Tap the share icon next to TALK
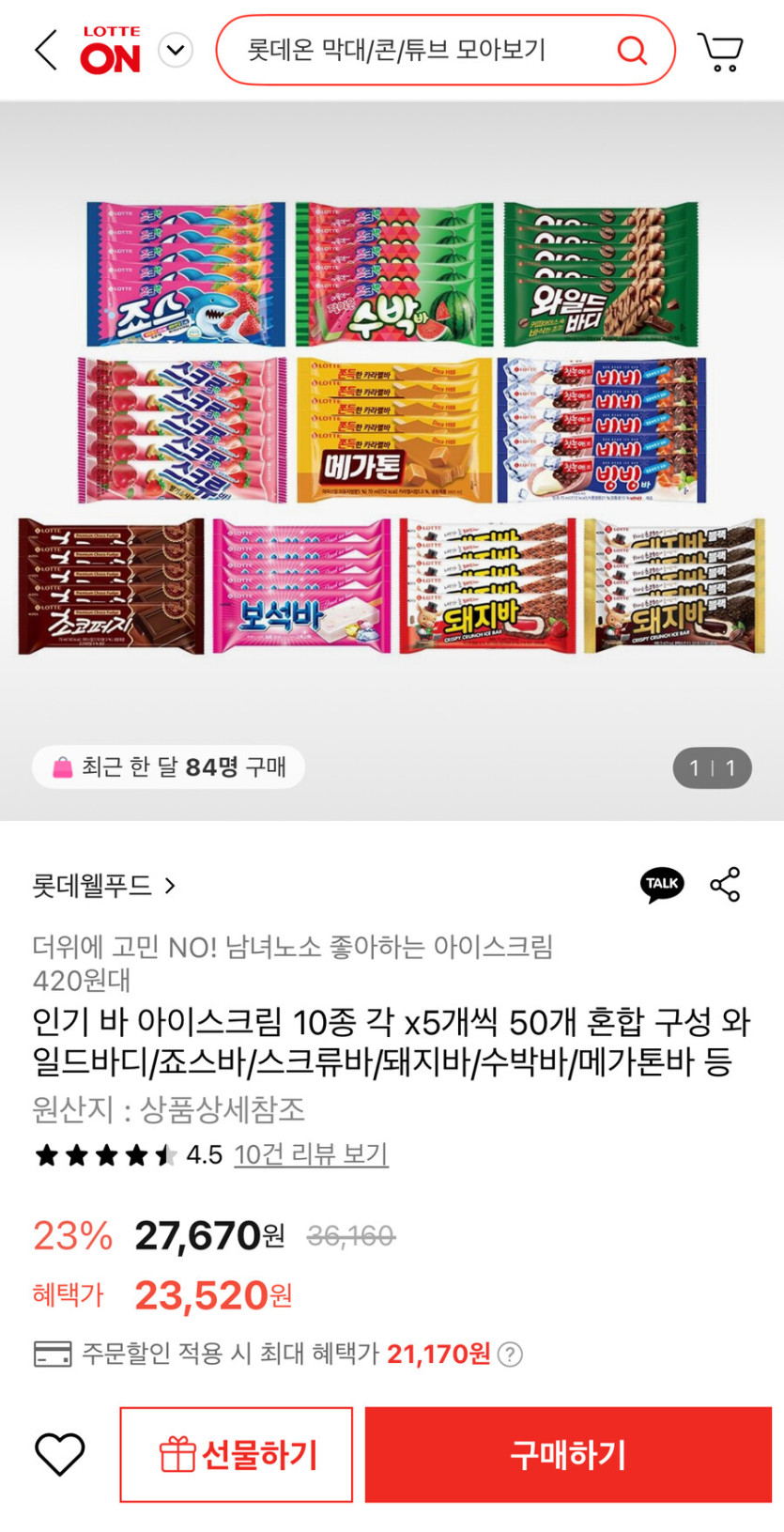Screen dimensions: 784x1532 tap(723, 884)
